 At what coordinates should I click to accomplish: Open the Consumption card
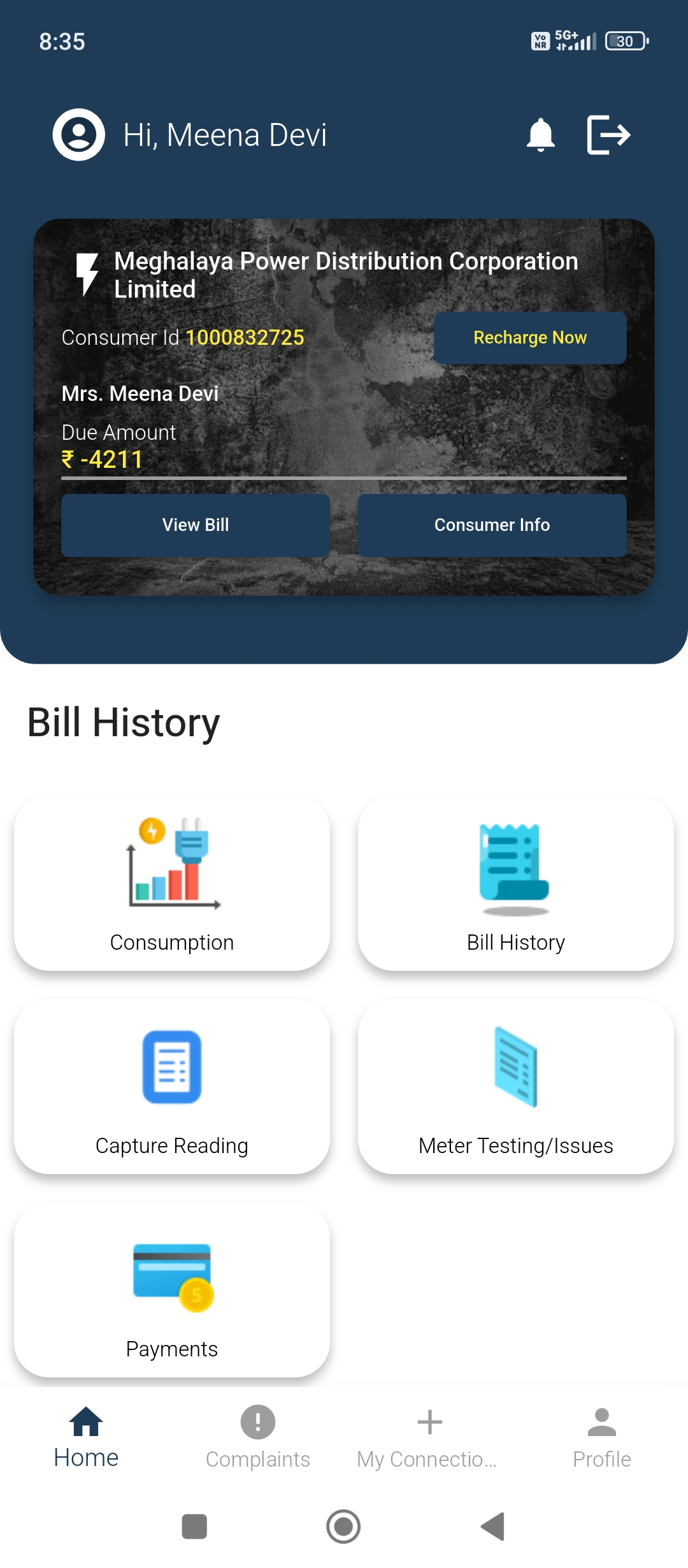(172, 883)
